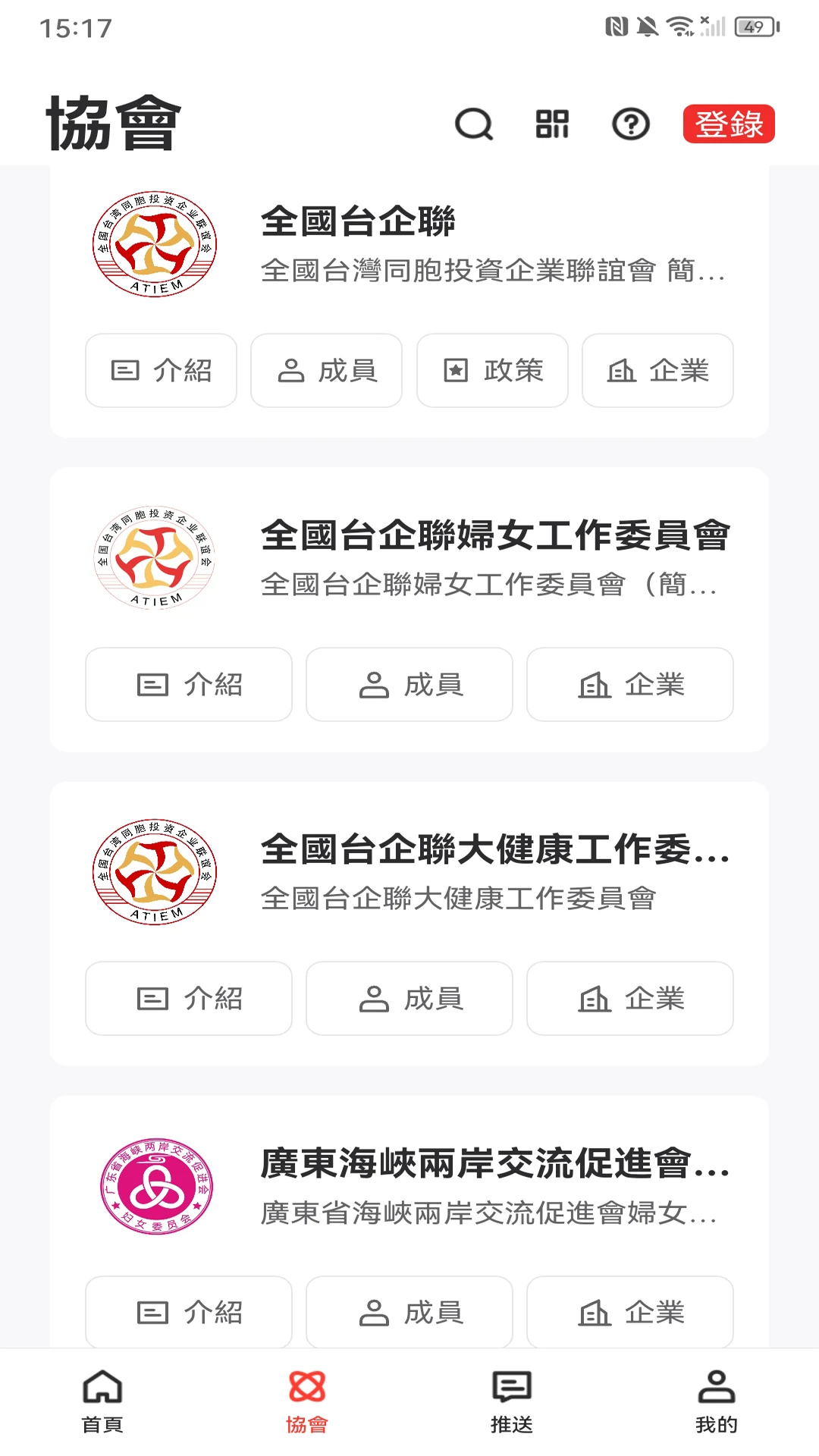This screenshot has width=819, height=1456.
Task: Open the search icon in the header
Action: 474,125
